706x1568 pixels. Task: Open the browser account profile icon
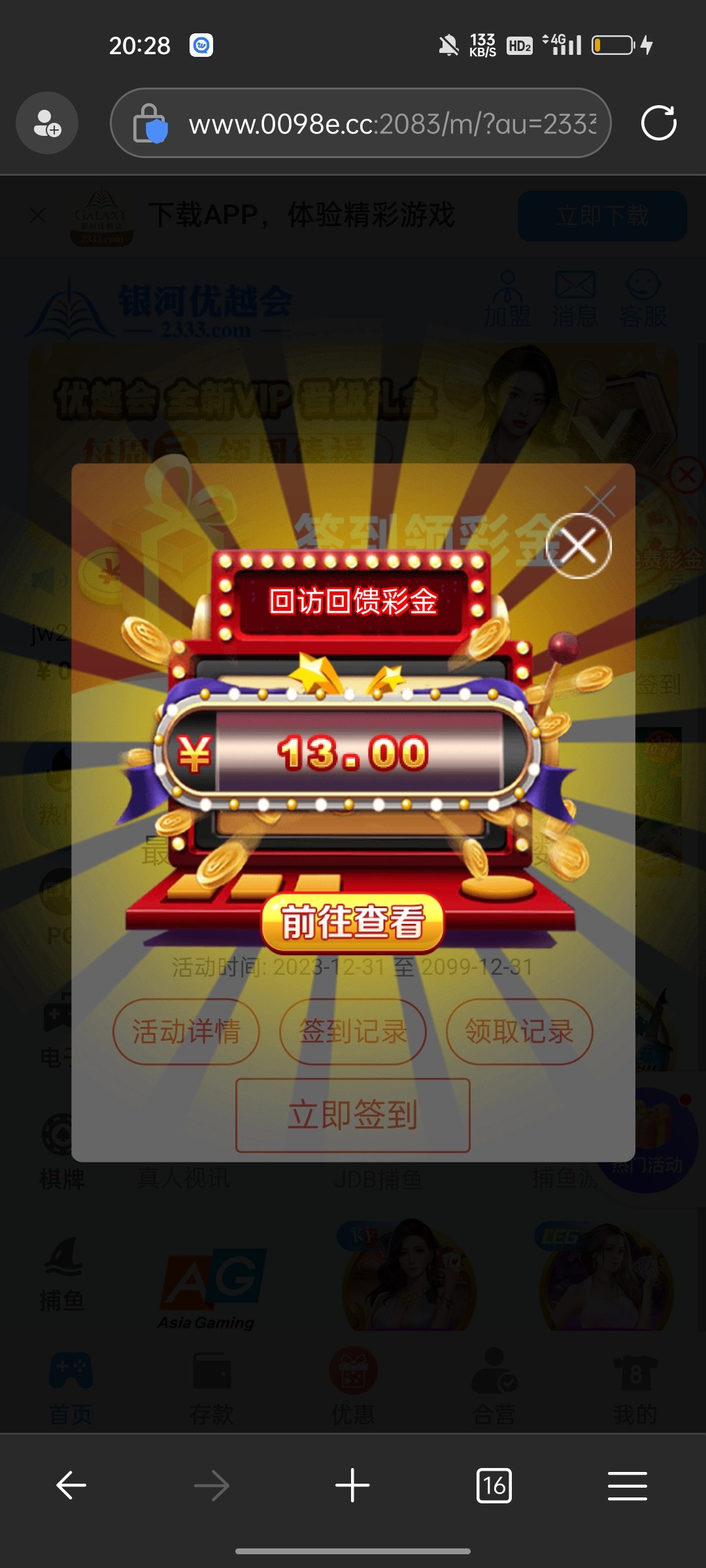coord(47,123)
